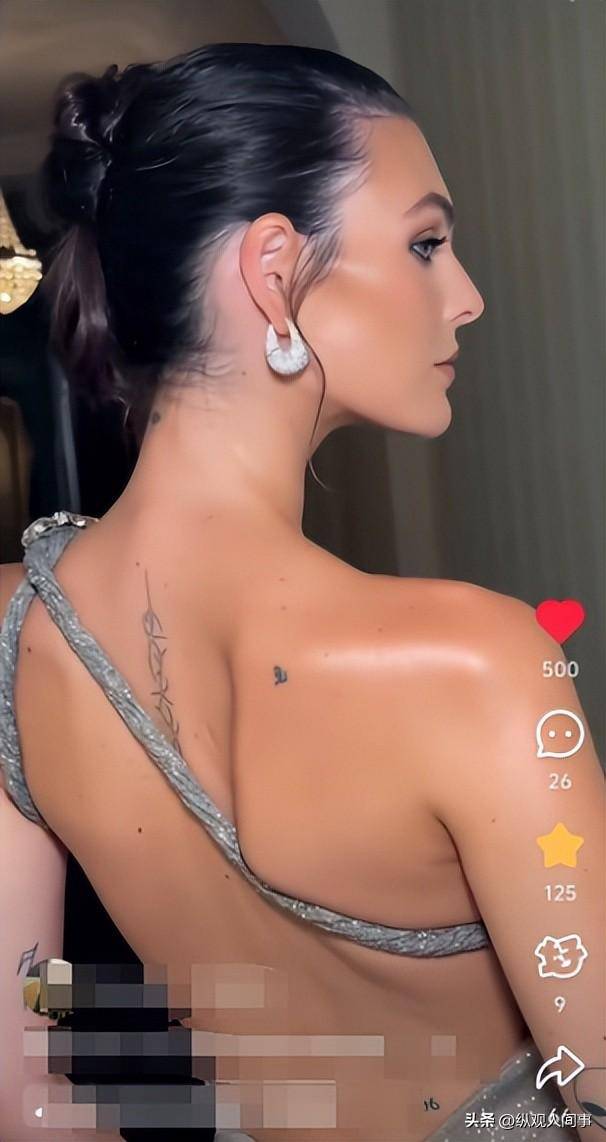
Task: Tap the recommend icon showing 9
Action: [560, 956]
